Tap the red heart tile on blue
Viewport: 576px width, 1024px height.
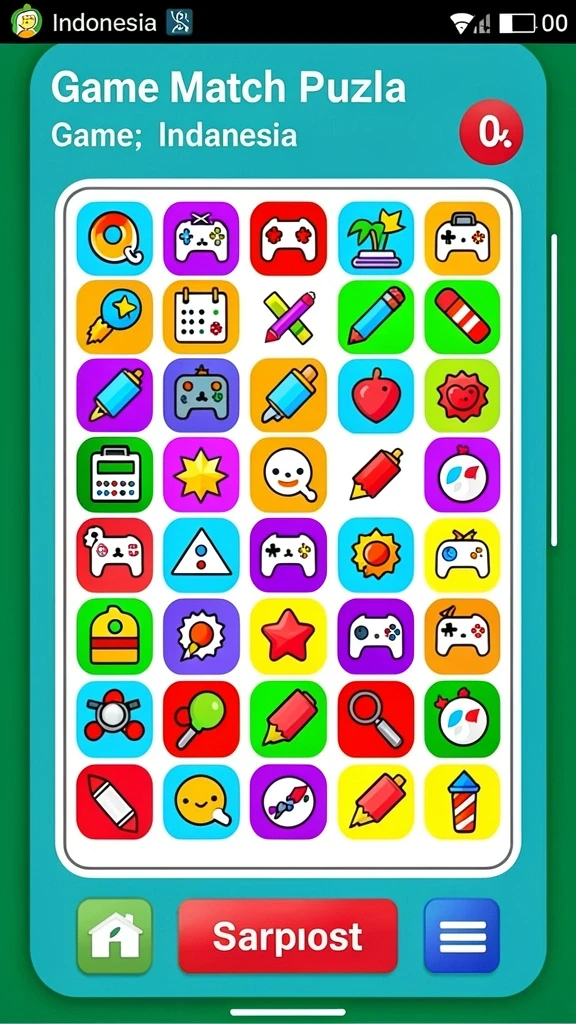click(x=376, y=396)
